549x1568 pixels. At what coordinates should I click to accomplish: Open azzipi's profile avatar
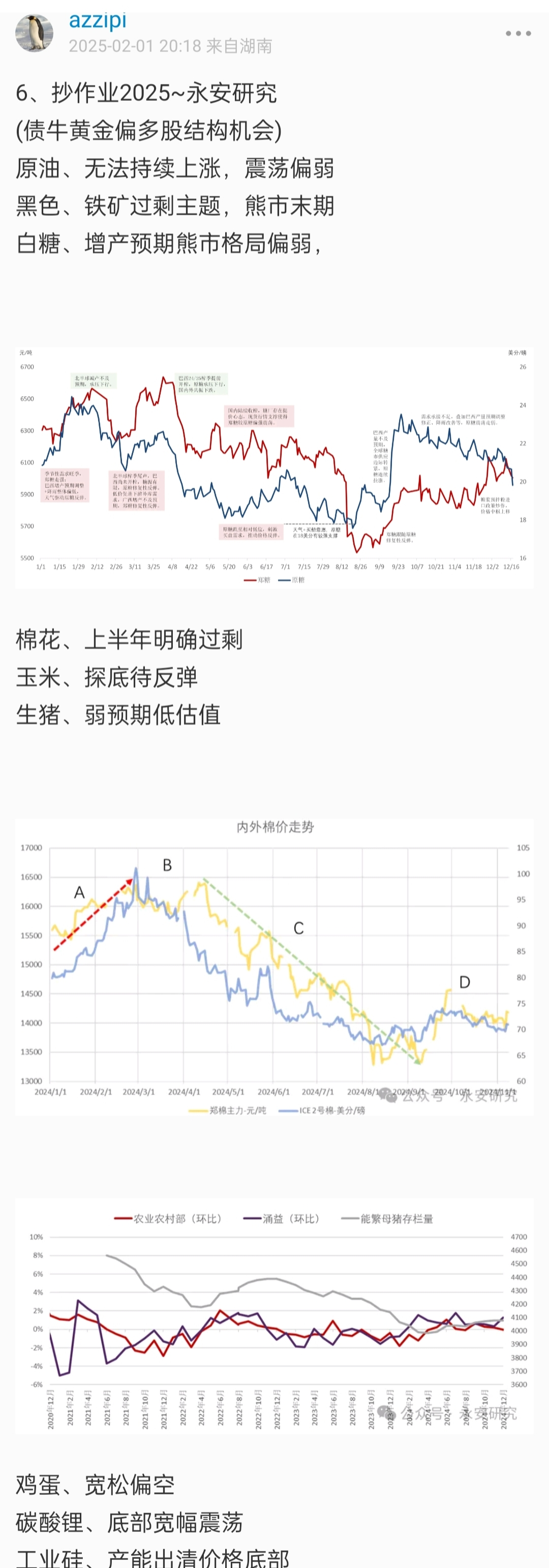tap(34, 34)
